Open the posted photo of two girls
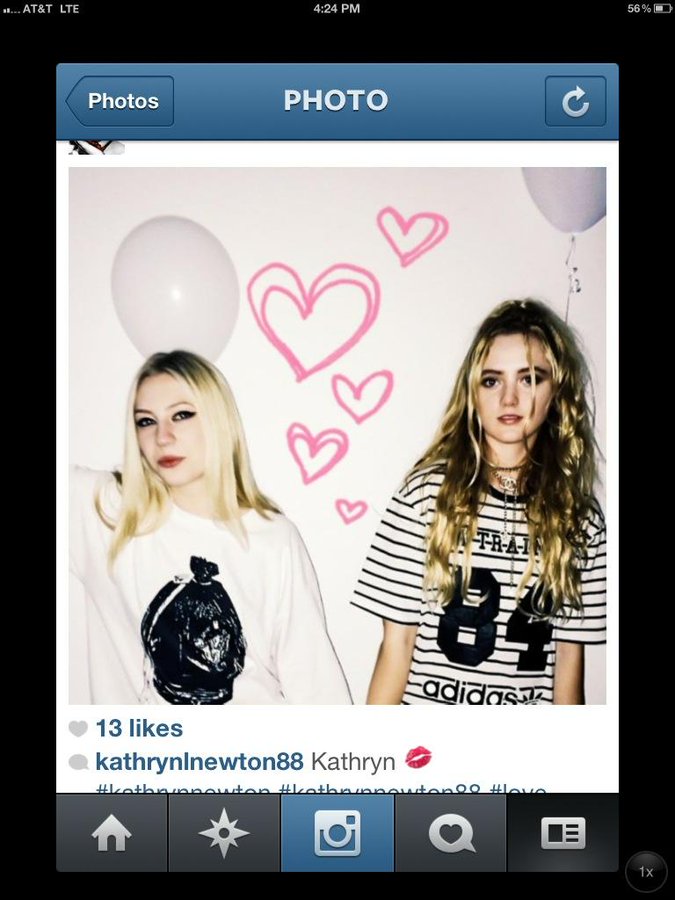The image size is (675, 900). tap(337, 435)
